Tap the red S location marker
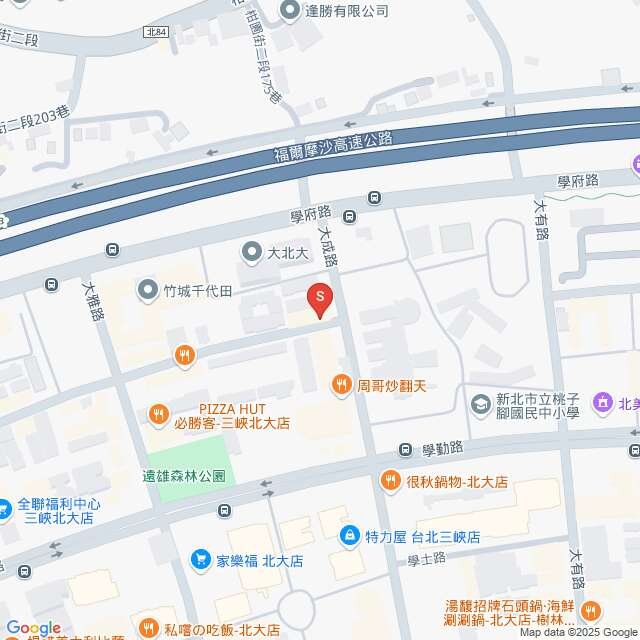Viewport: 640px width, 640px height. 319,298
